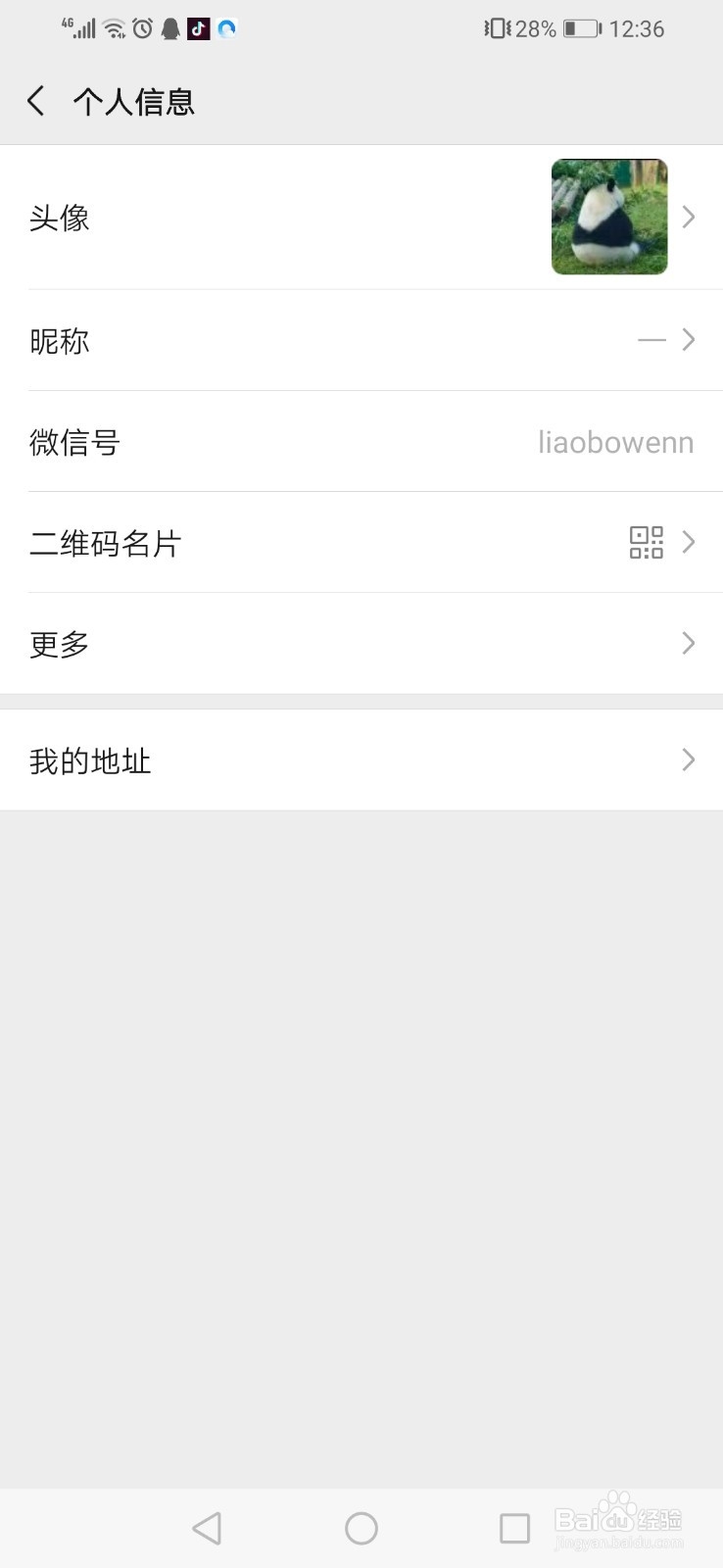Tap the panda avatar thumbnail
Viewport: 723px width, 1568px height.
pyautogui.click(x=608, y=218)
